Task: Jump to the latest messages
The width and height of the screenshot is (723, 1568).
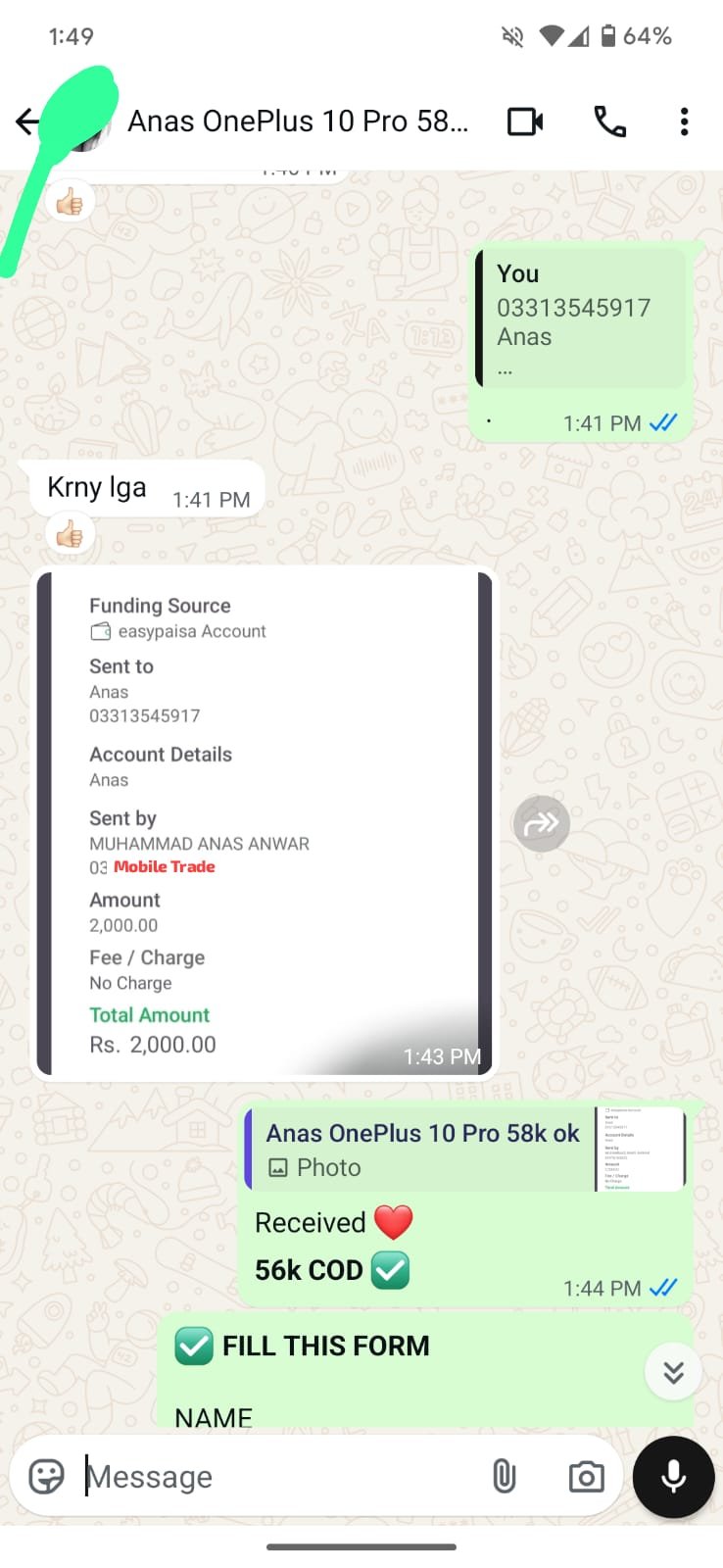Action: [672, 1371]
